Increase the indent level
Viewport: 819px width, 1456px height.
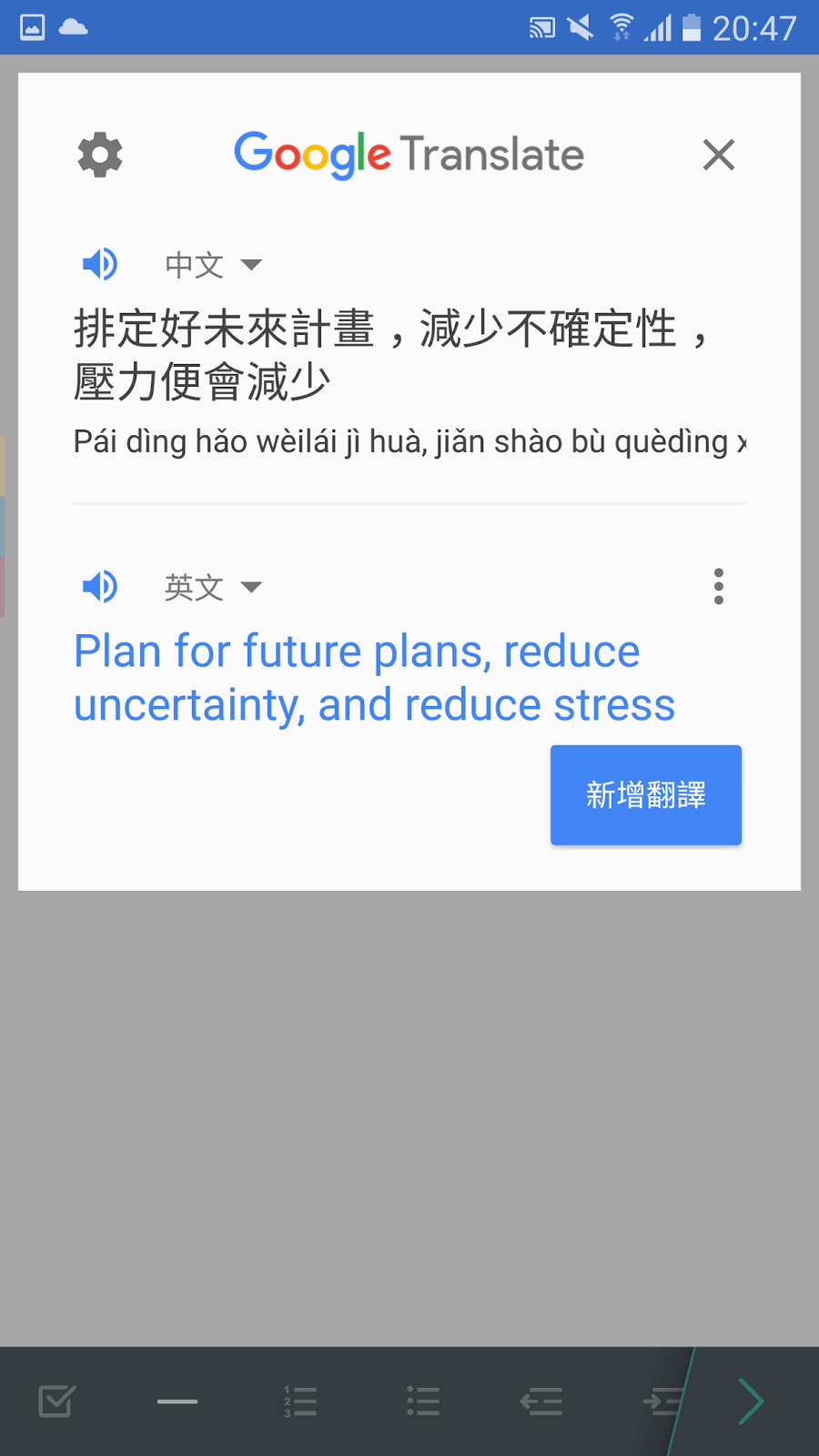(662, 1401)
